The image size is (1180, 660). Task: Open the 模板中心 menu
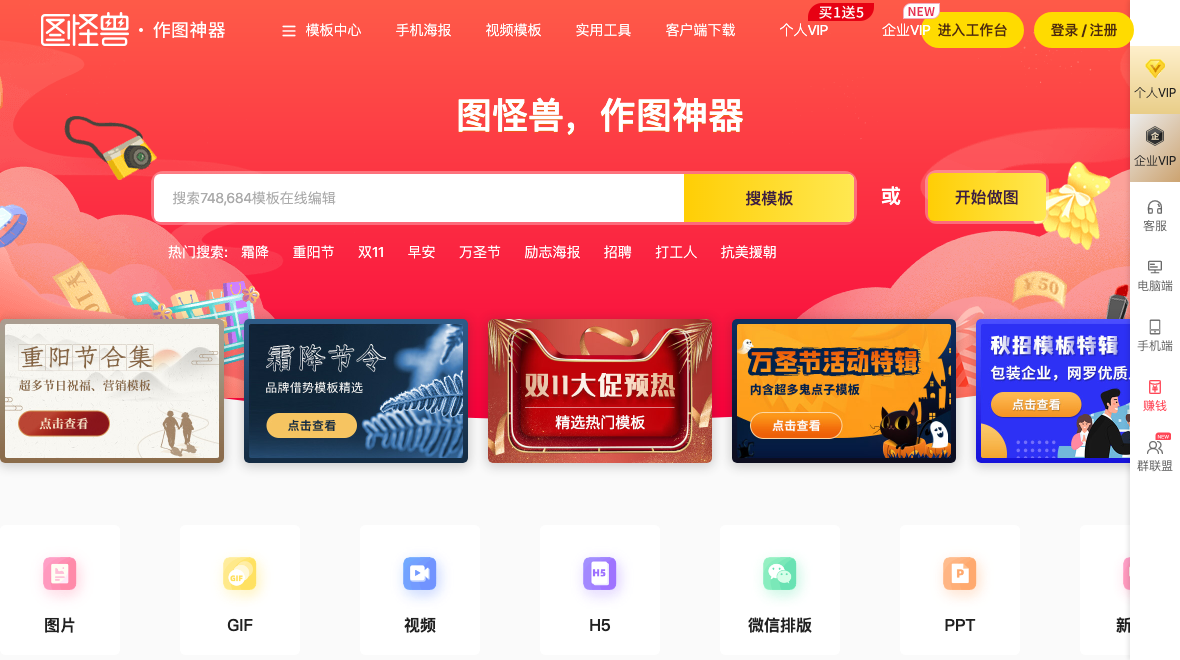point(322,30)
